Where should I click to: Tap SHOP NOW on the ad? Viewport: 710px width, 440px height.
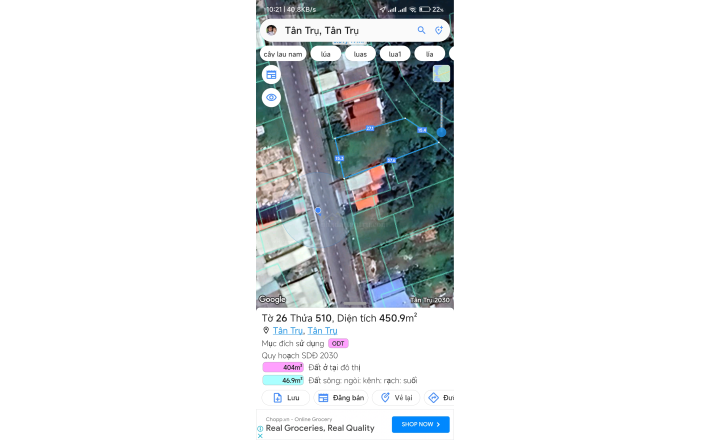point(420,424)
